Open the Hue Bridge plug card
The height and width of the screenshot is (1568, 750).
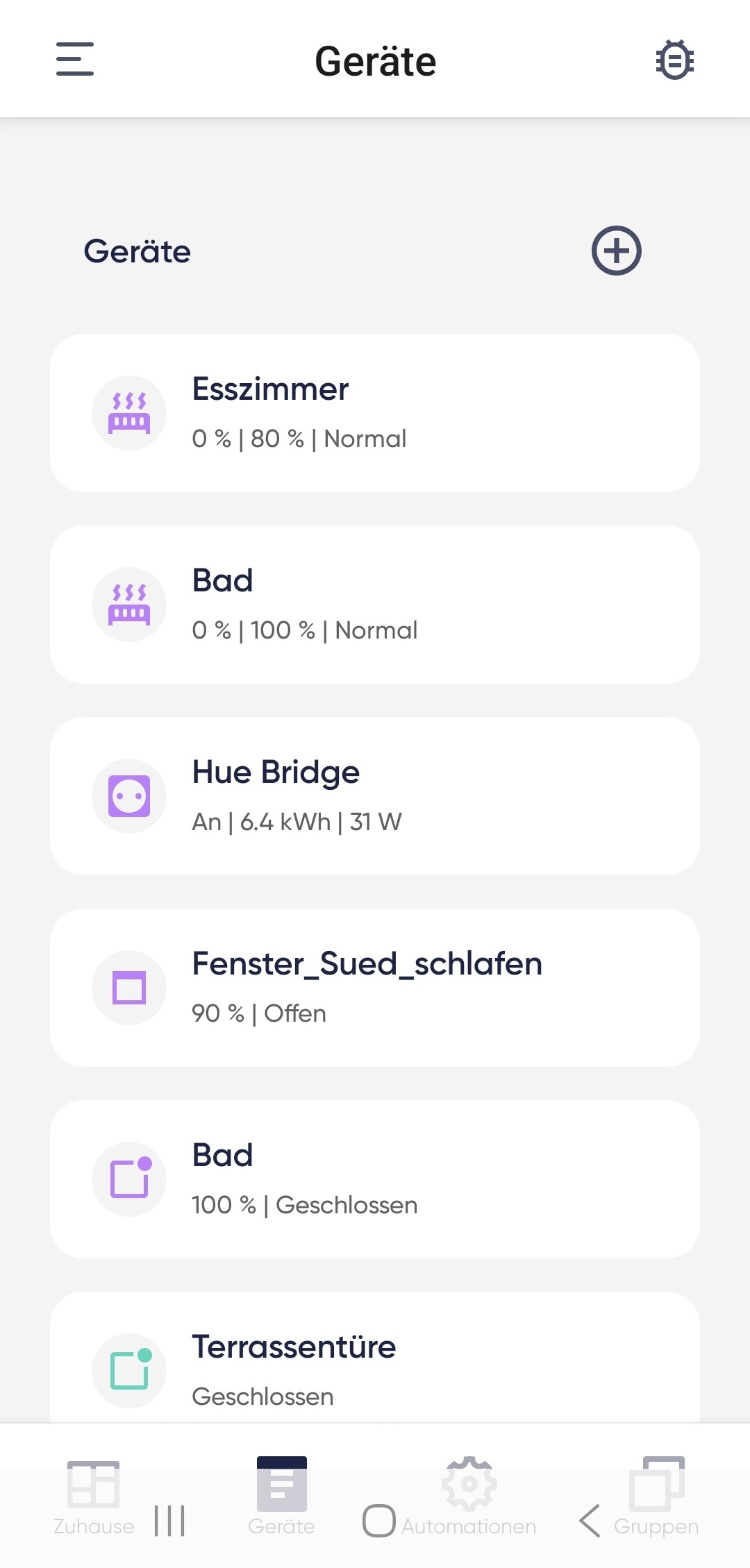(x=375, y=796)
